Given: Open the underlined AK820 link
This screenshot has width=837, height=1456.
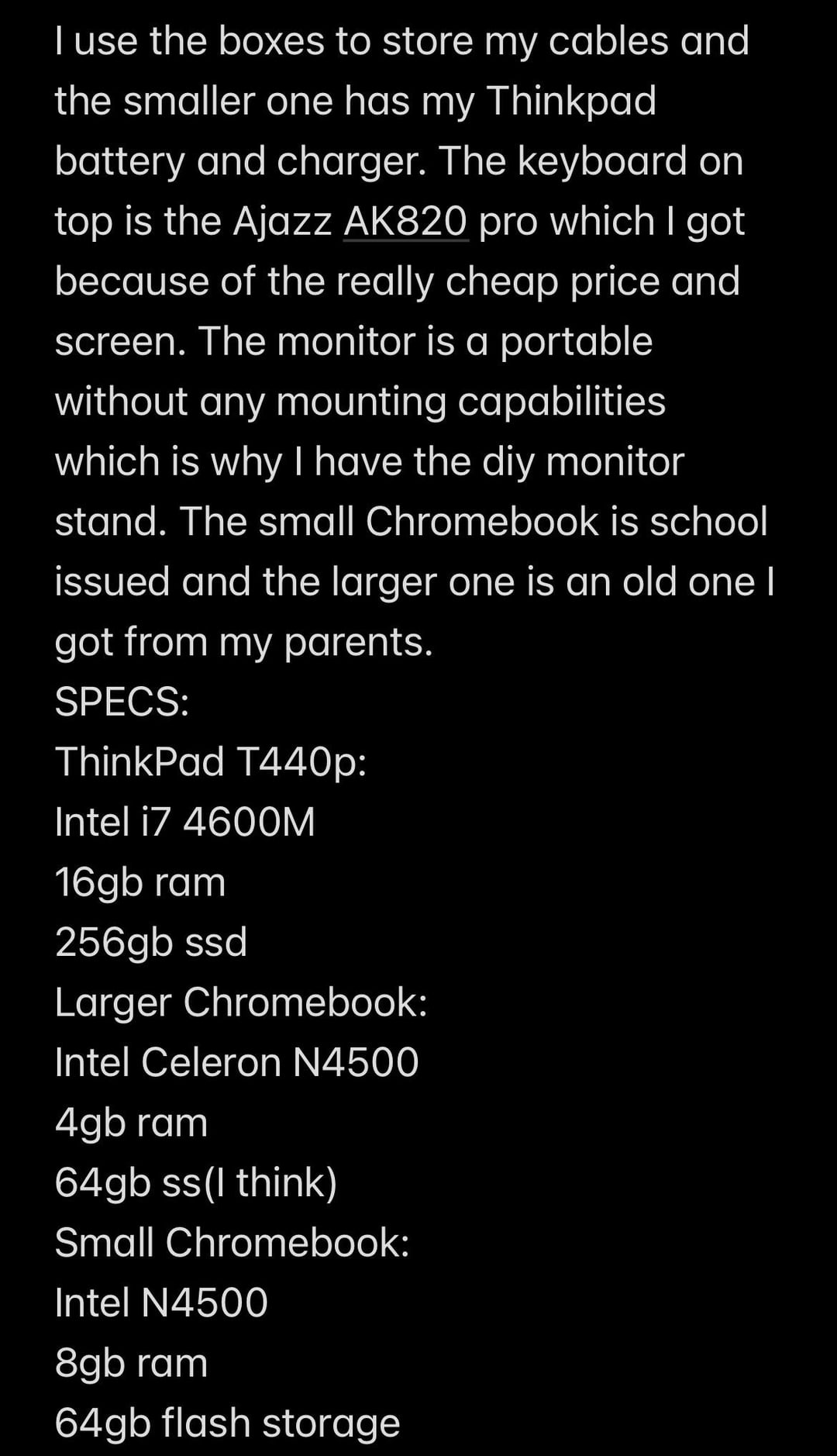Looking at the screenshot, I should (x=405, y=222).
